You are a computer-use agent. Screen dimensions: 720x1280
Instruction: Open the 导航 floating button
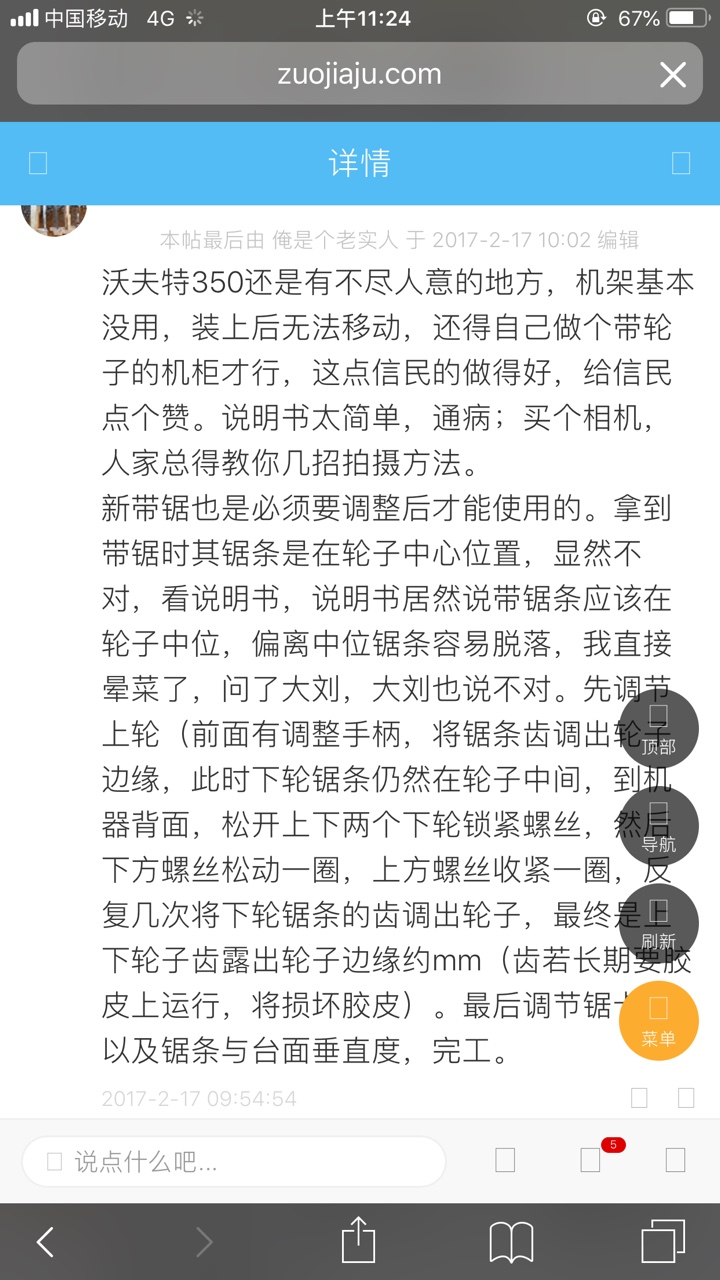pyautogui.click(x=658, y=826)
